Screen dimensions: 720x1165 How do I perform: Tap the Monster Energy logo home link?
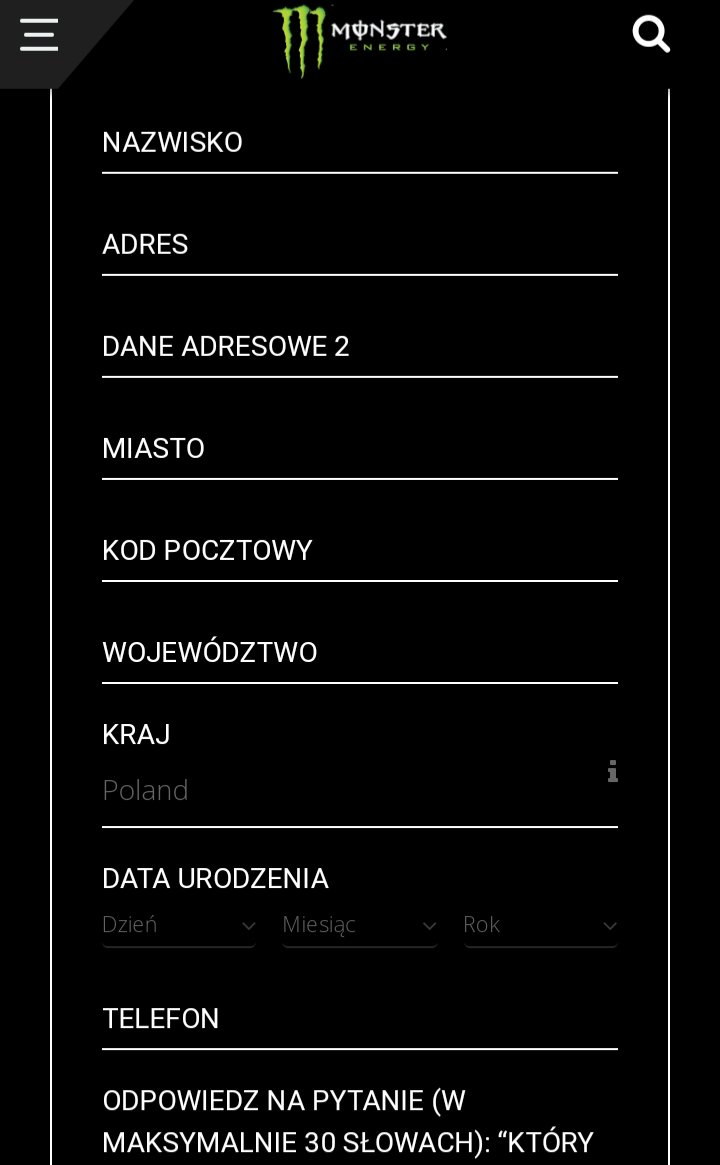(359, 38)
